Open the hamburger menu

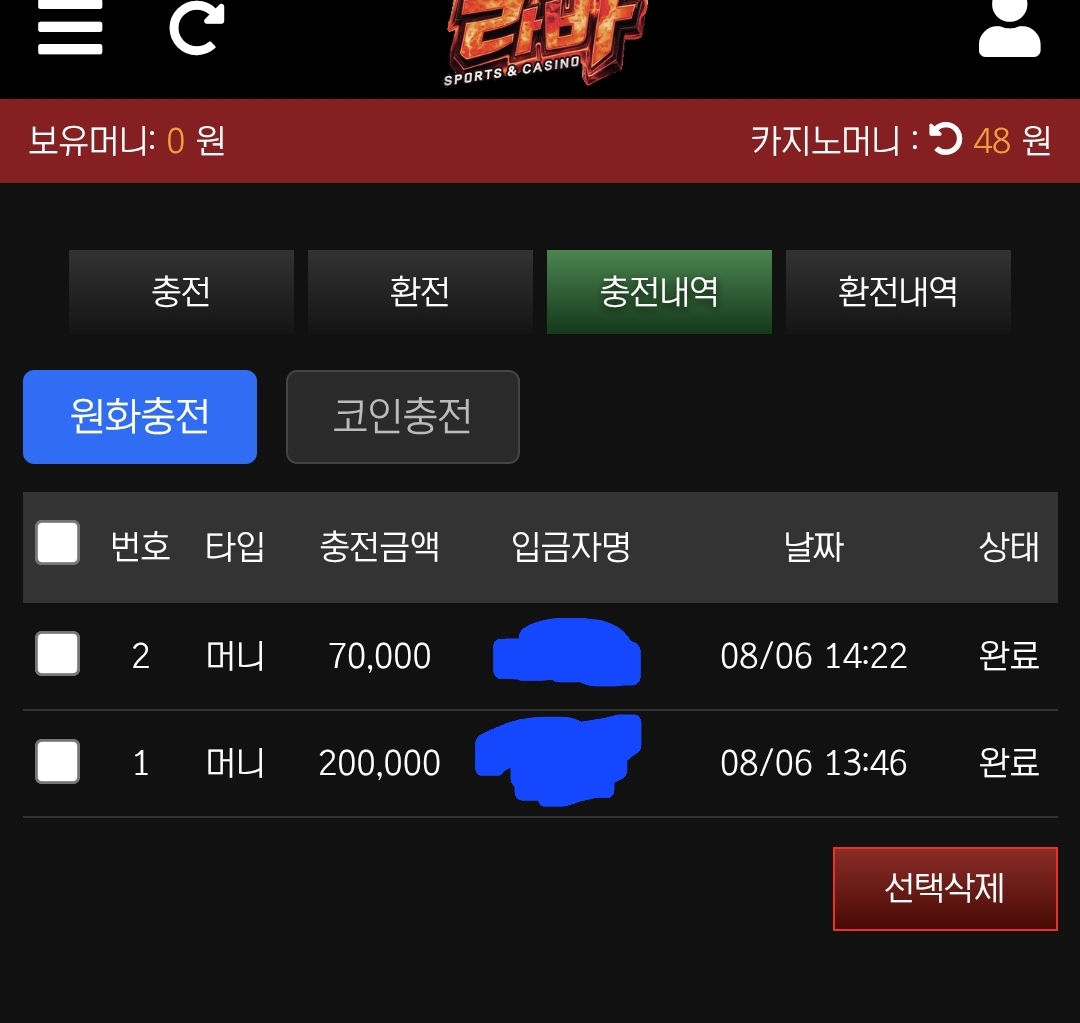(70, 28)
